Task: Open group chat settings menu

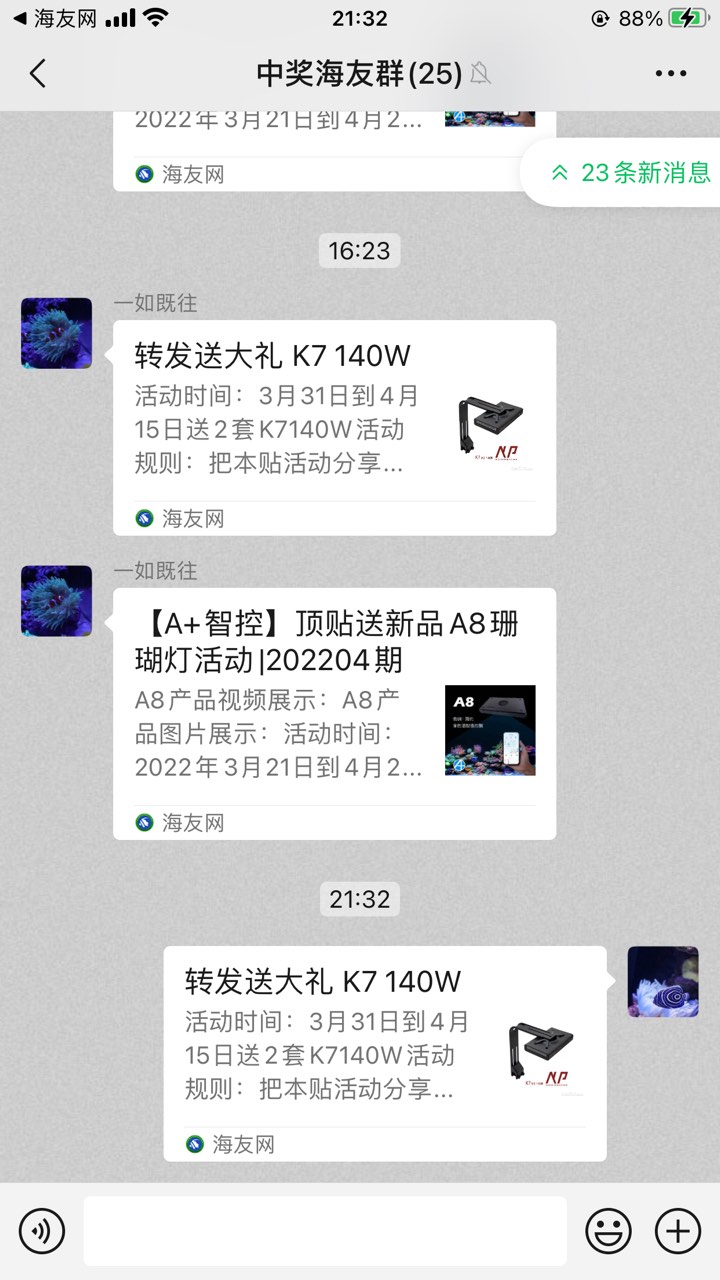Action: click(671, 73)
